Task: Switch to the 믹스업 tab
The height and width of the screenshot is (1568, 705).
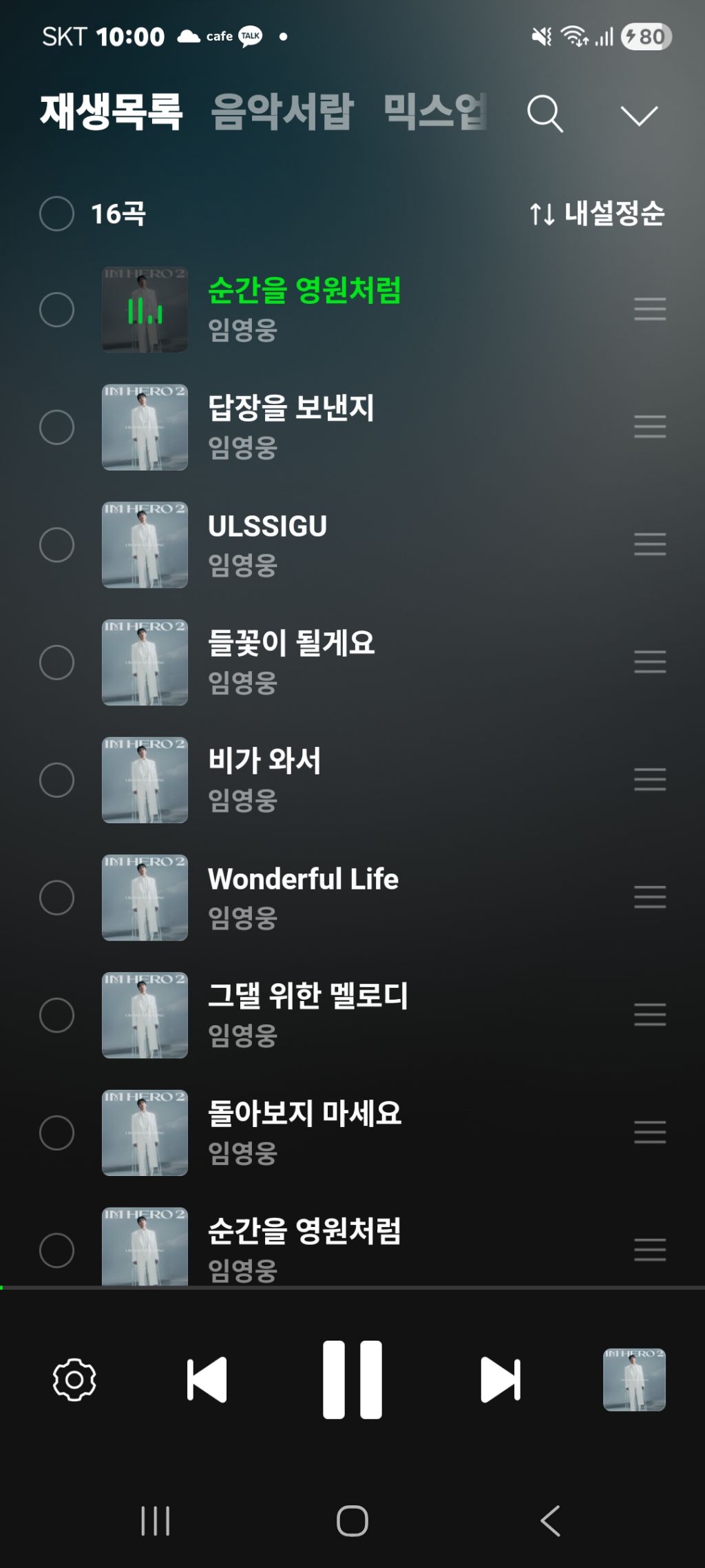Action: [x=435, y=112]
